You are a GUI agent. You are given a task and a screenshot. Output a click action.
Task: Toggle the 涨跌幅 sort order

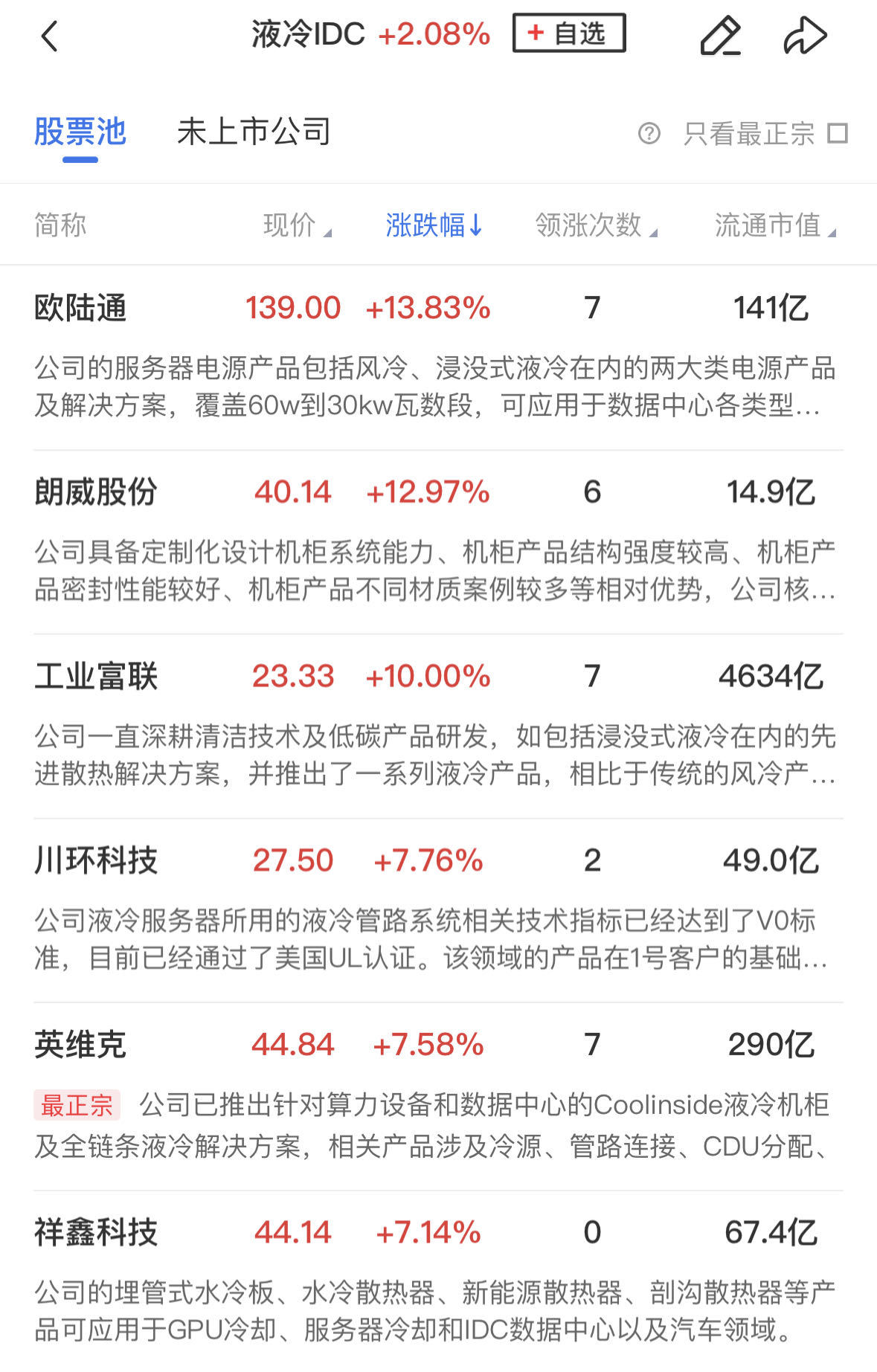(x=434, y=225)
